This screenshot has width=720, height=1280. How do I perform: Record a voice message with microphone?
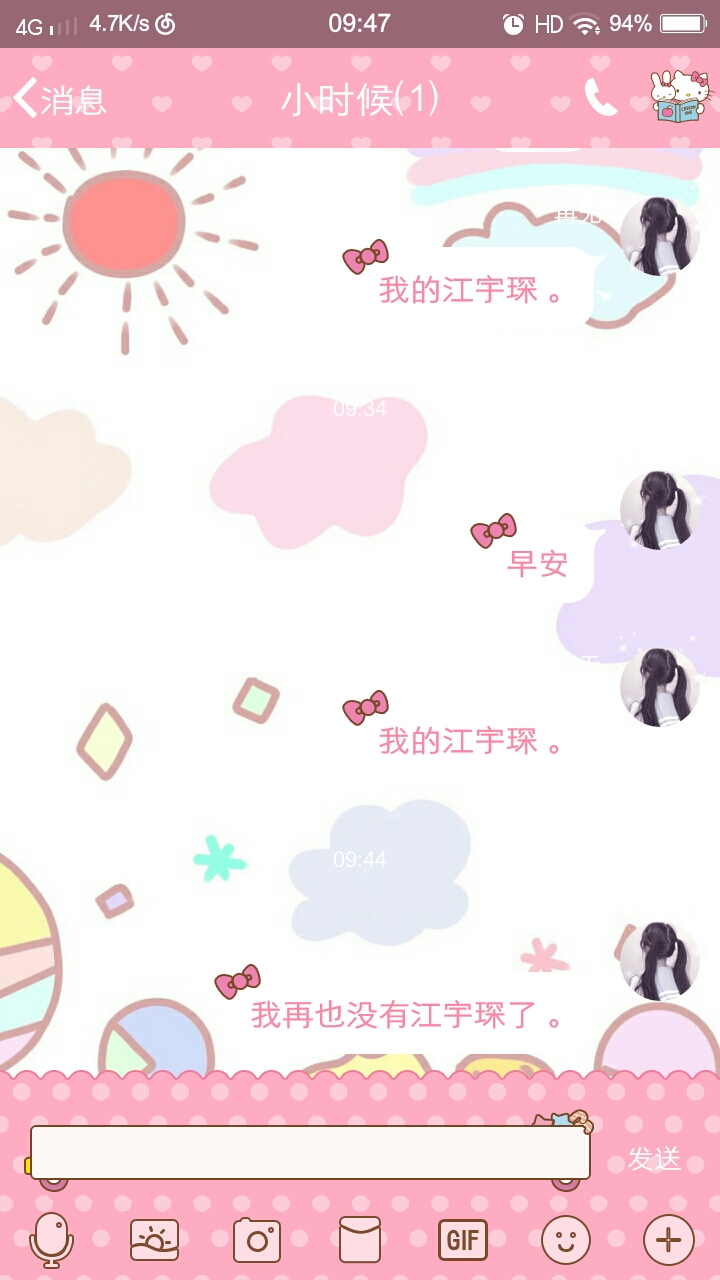coord(51,1240)
